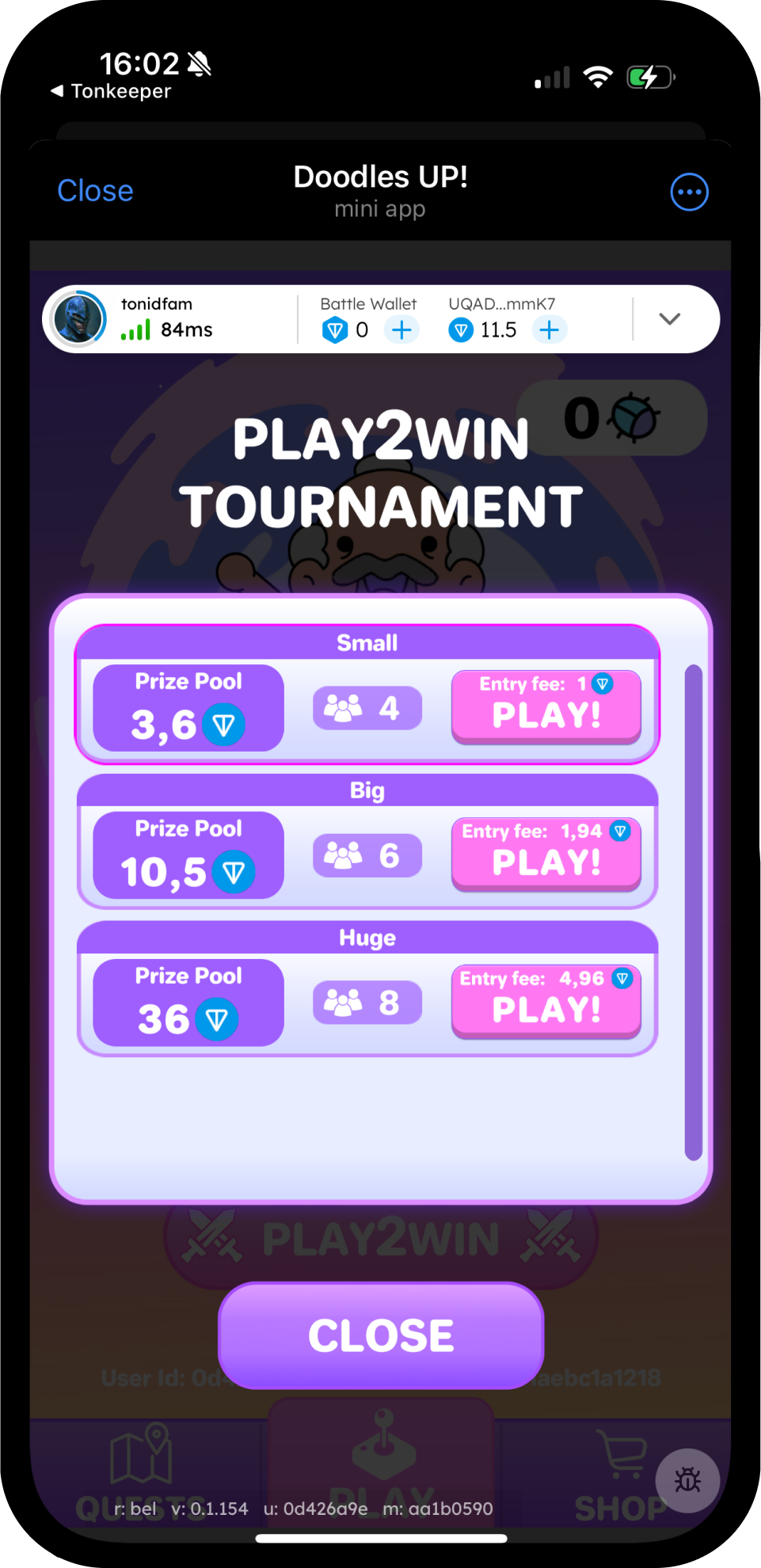Tap the purple CLOSE button
Image resolution: width=761 pixels, height=1568 pixels.
click(x=381, y=1335)
